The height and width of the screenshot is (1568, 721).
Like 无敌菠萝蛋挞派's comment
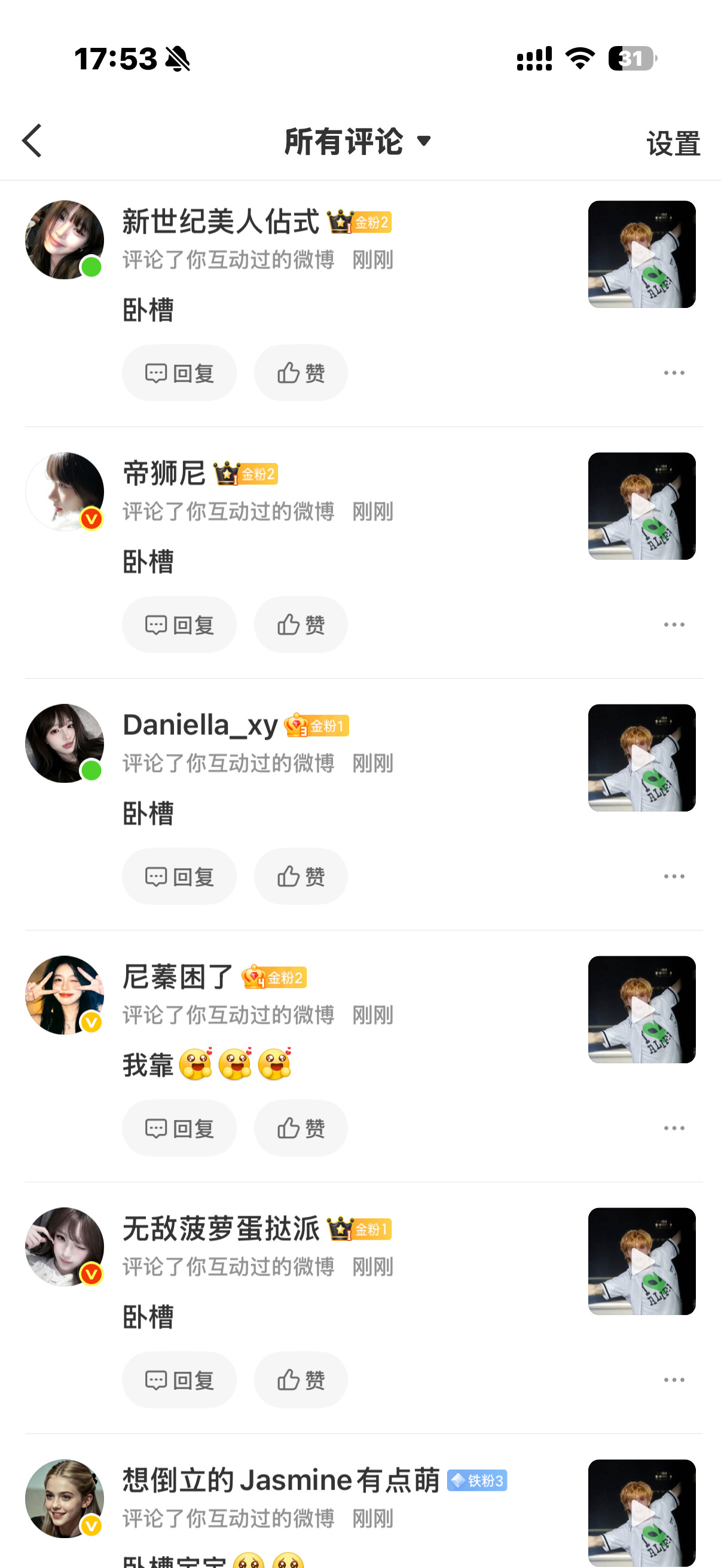click(x=301, y=1380)
